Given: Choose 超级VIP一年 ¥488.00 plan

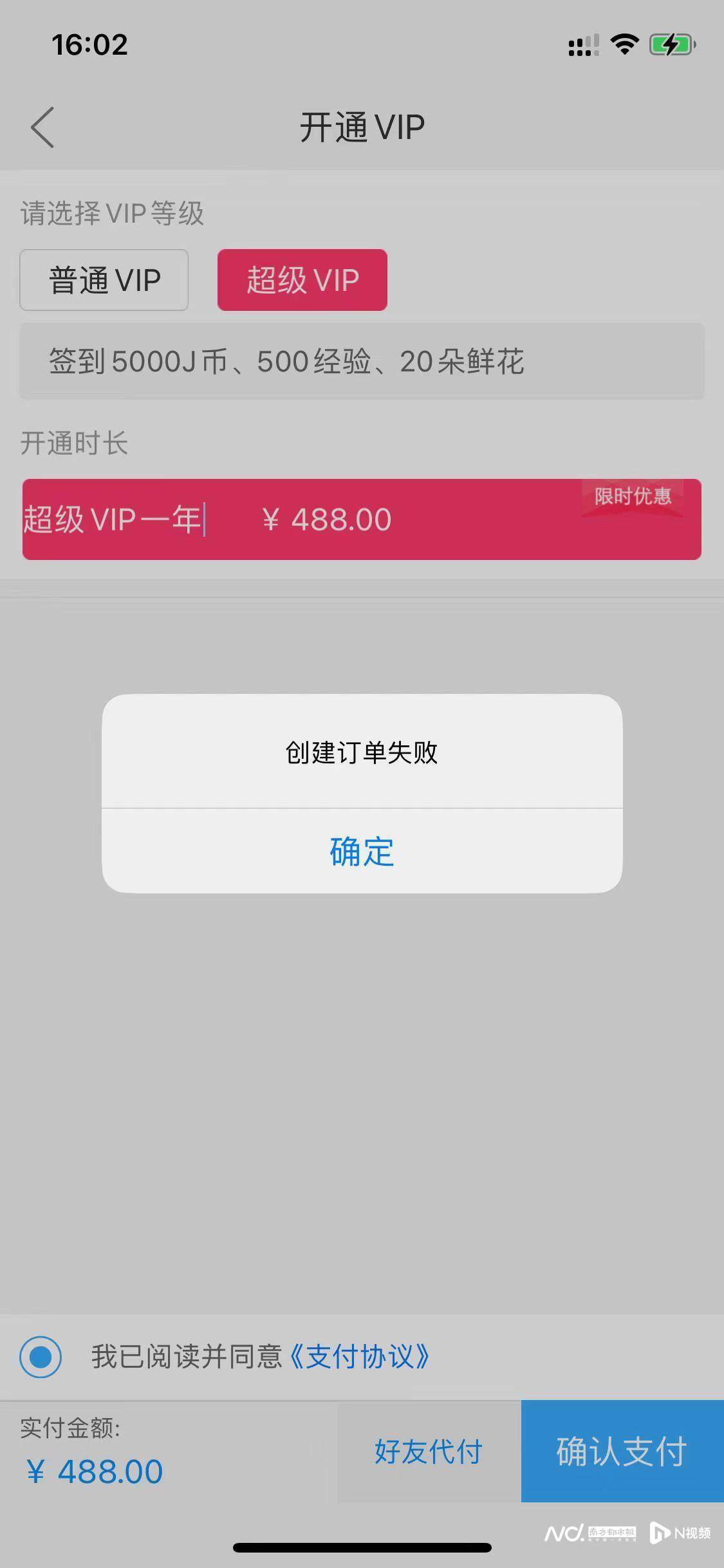Looking at the screenshot, I should [x=362, y=519].
